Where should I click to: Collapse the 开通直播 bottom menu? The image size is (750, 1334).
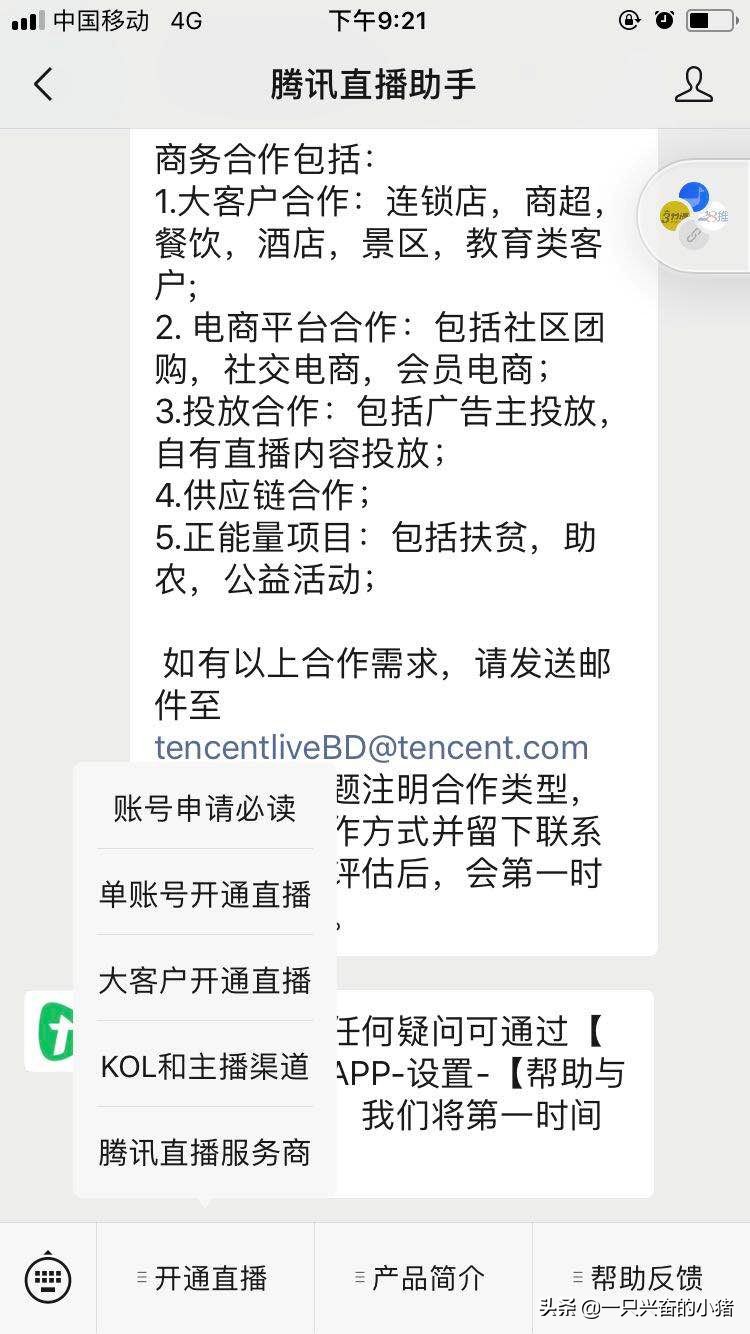click(205, 1277)
